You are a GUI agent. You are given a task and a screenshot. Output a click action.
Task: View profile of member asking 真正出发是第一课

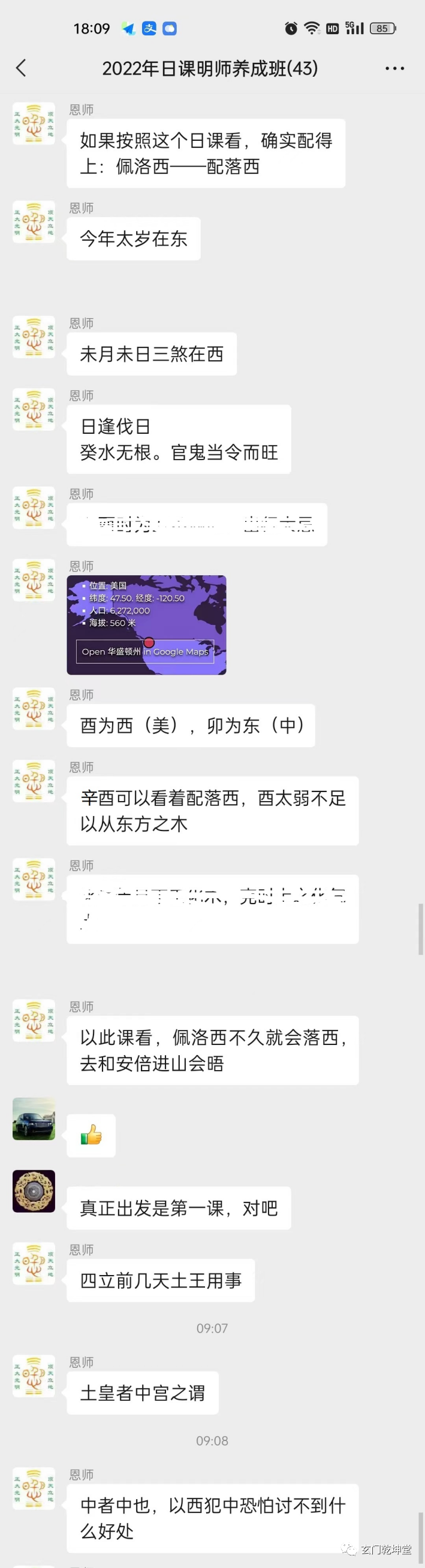click(x=34, y=1191)
